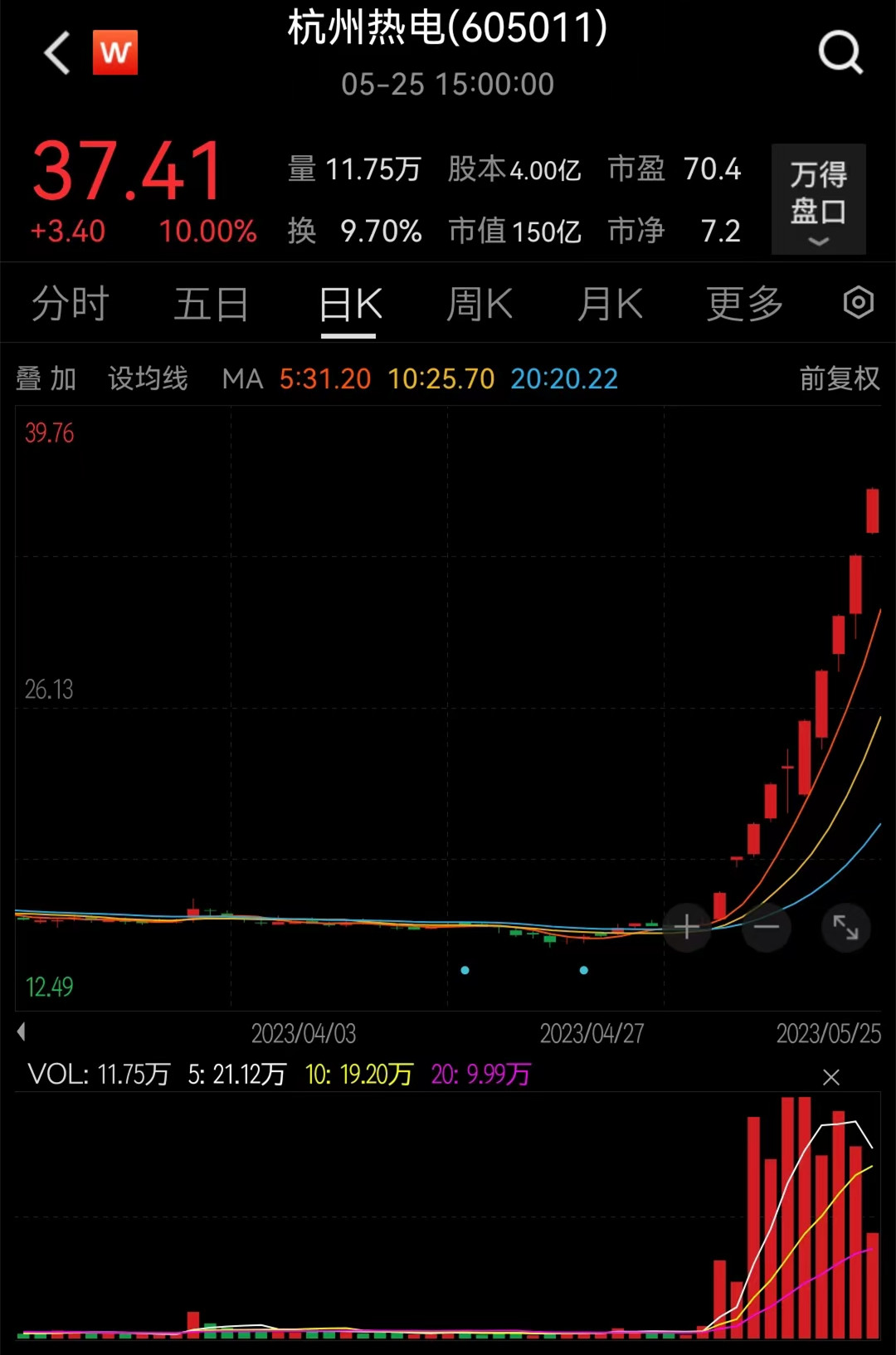Image resolution: width=896 pixels, height=1355 pixels.
Task: Zoom in the K-line chart
Action: 687,927
